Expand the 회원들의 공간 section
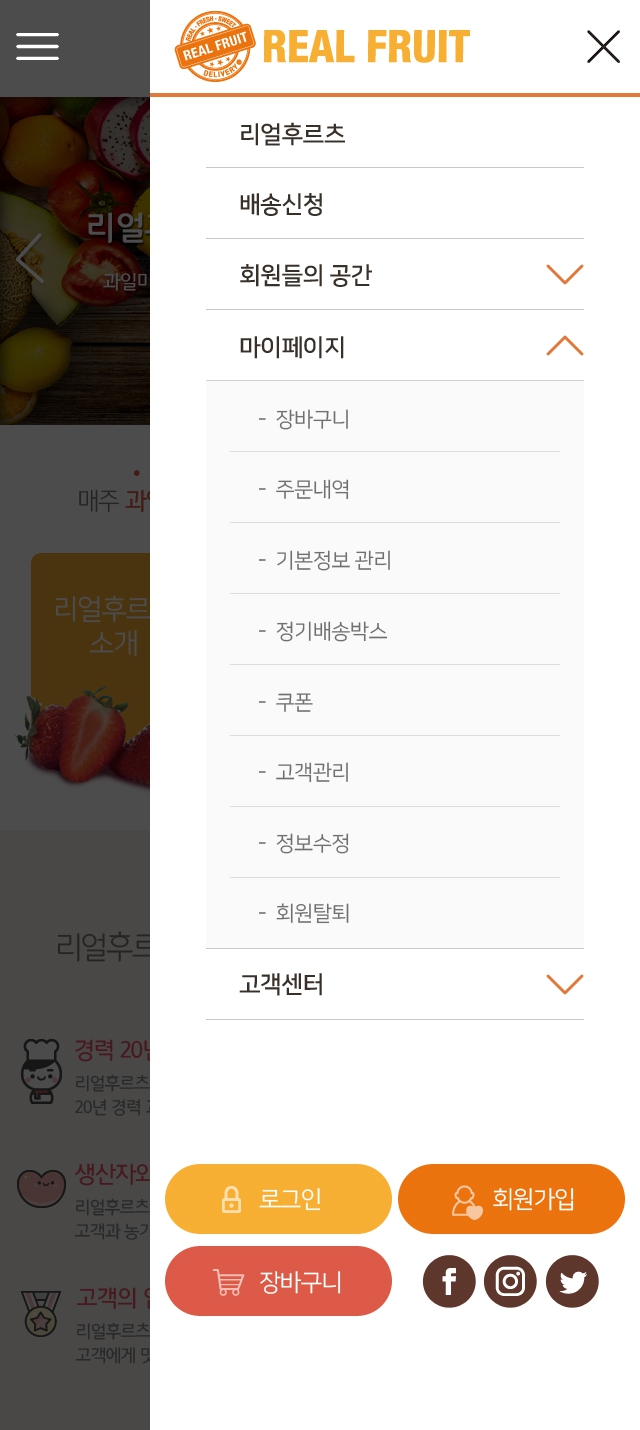This screenshot has height=1430, width=640. click(x=394, y=275)
